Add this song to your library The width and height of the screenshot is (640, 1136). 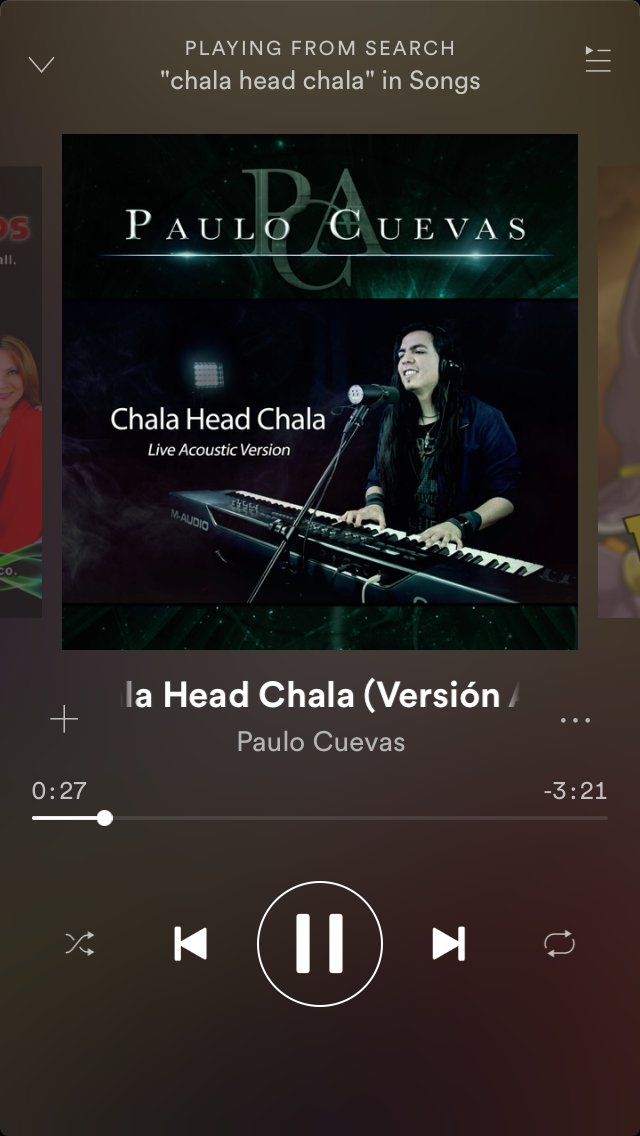(x=64, y=719)
